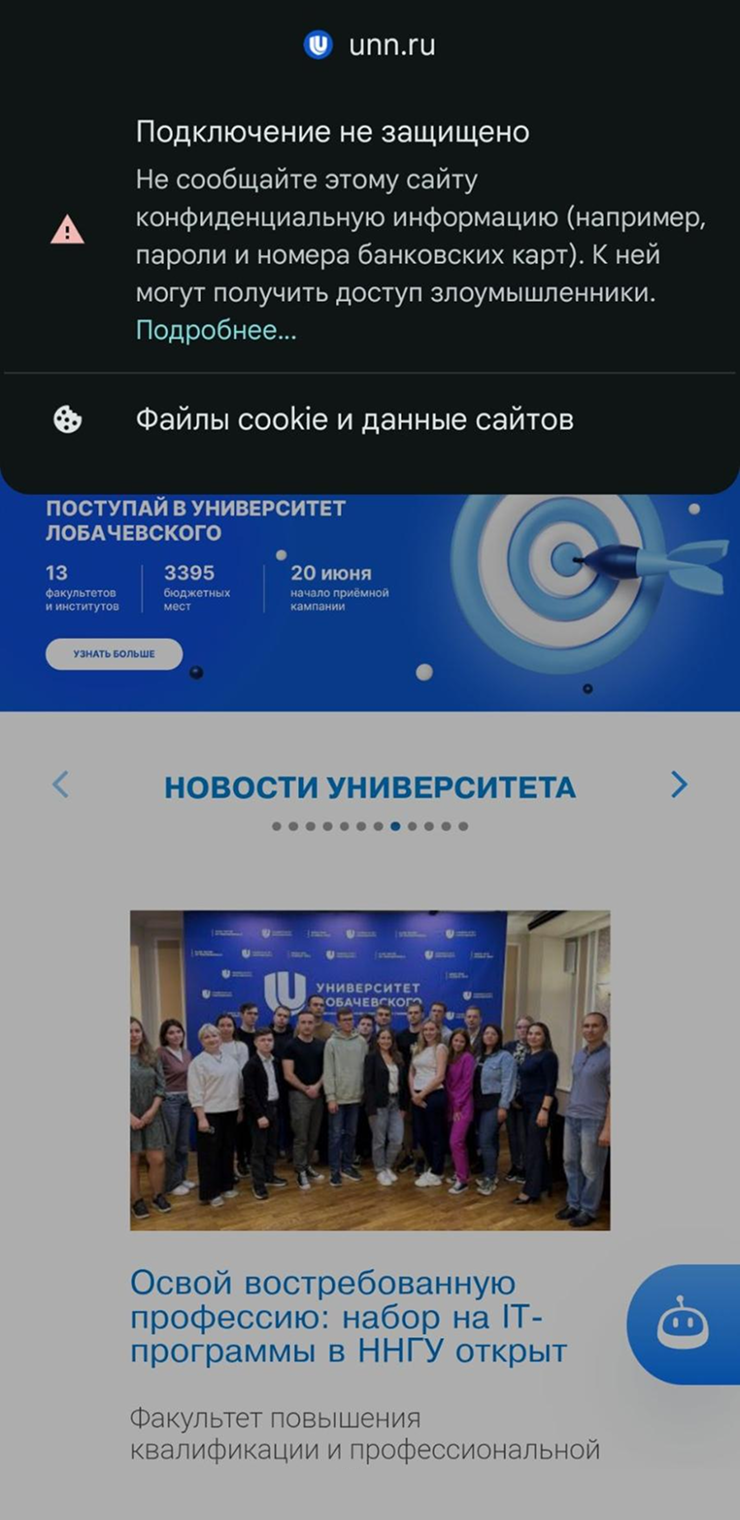The width and height of the screenshot is (740, 1520).
Task: Open Файлы cookie и данные сайтов
Action: (x=354, y=419)
